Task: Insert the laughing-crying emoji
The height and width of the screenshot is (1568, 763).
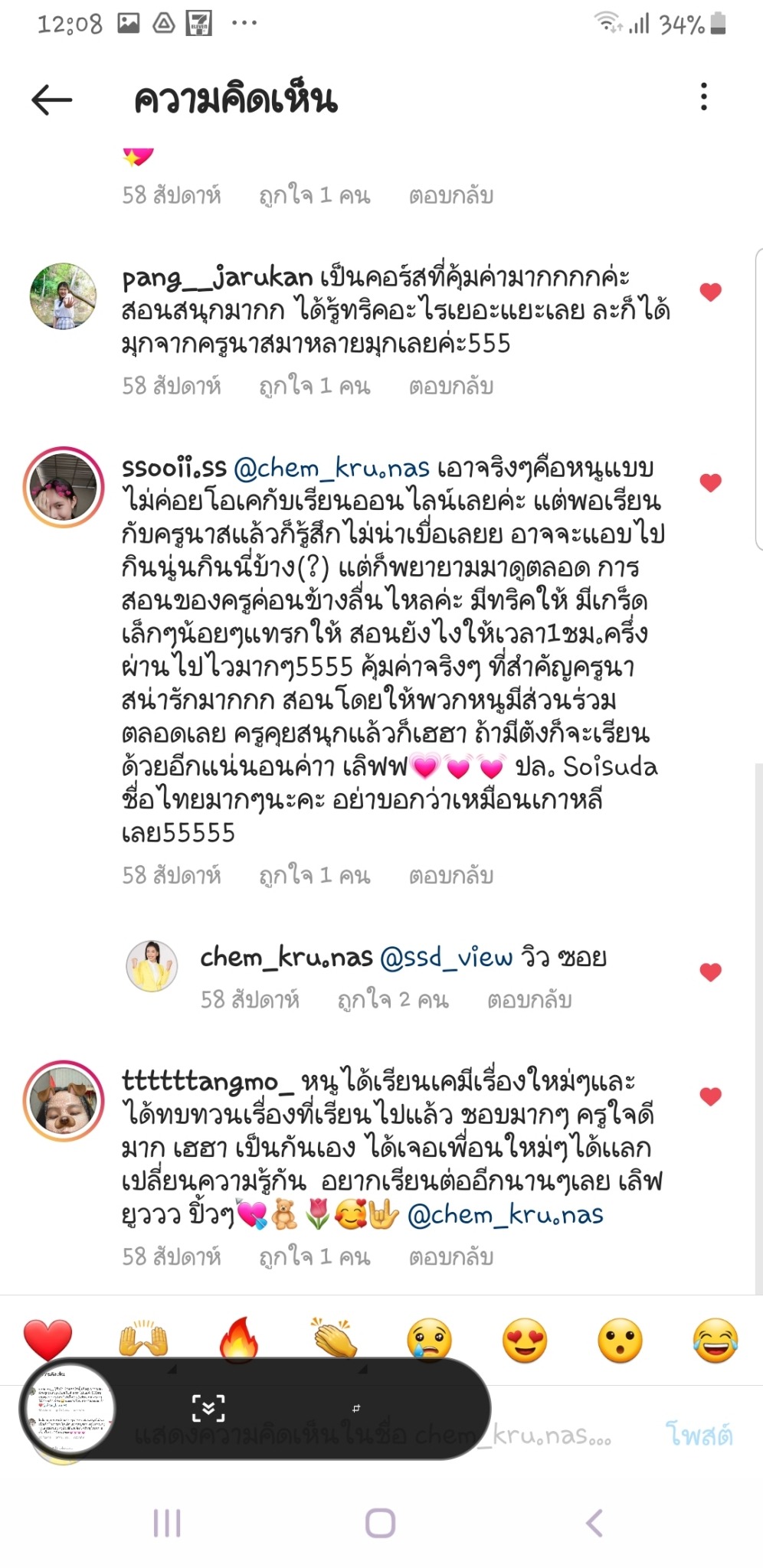Action: tap(715, 1340)
